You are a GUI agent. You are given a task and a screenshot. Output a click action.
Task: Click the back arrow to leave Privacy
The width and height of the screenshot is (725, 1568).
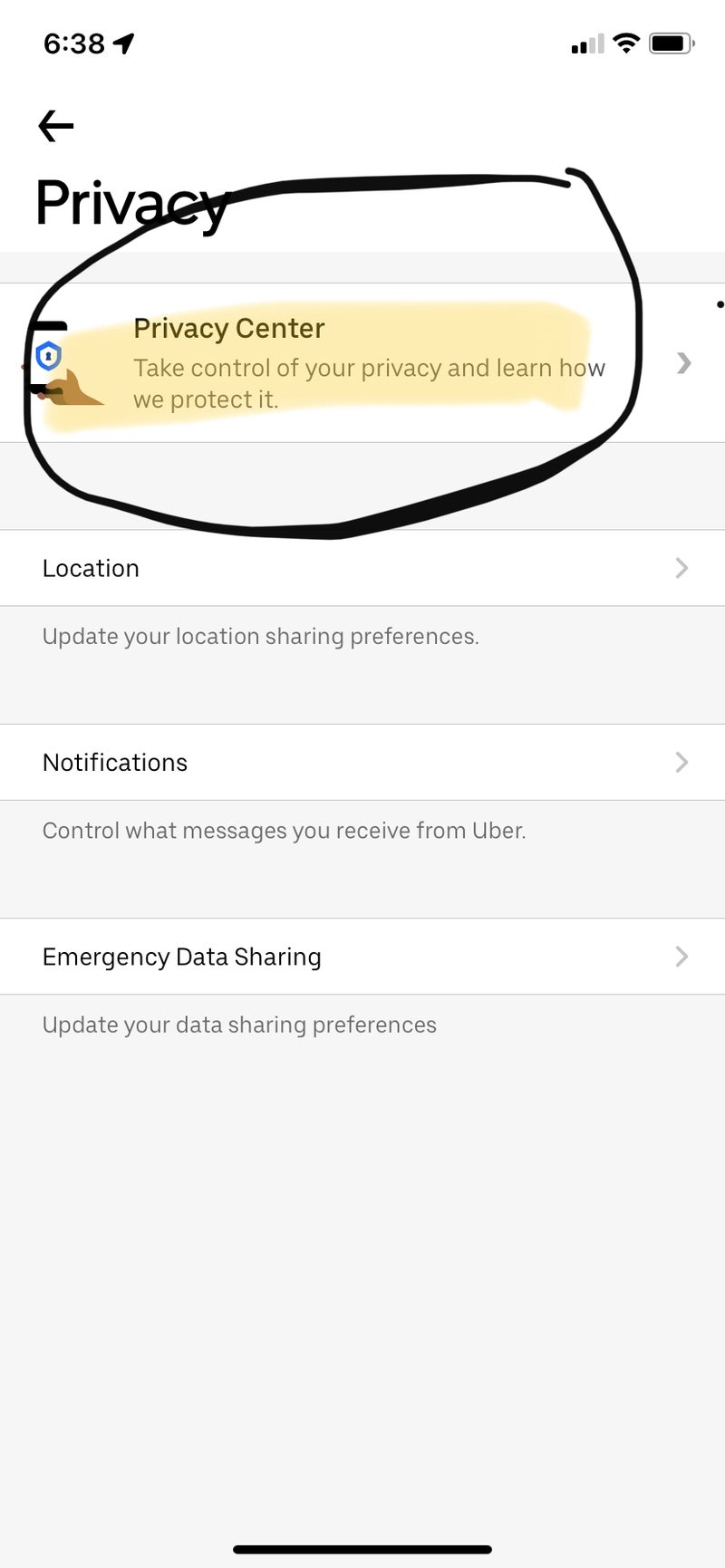pyautogui.click(x=55, y=126)
